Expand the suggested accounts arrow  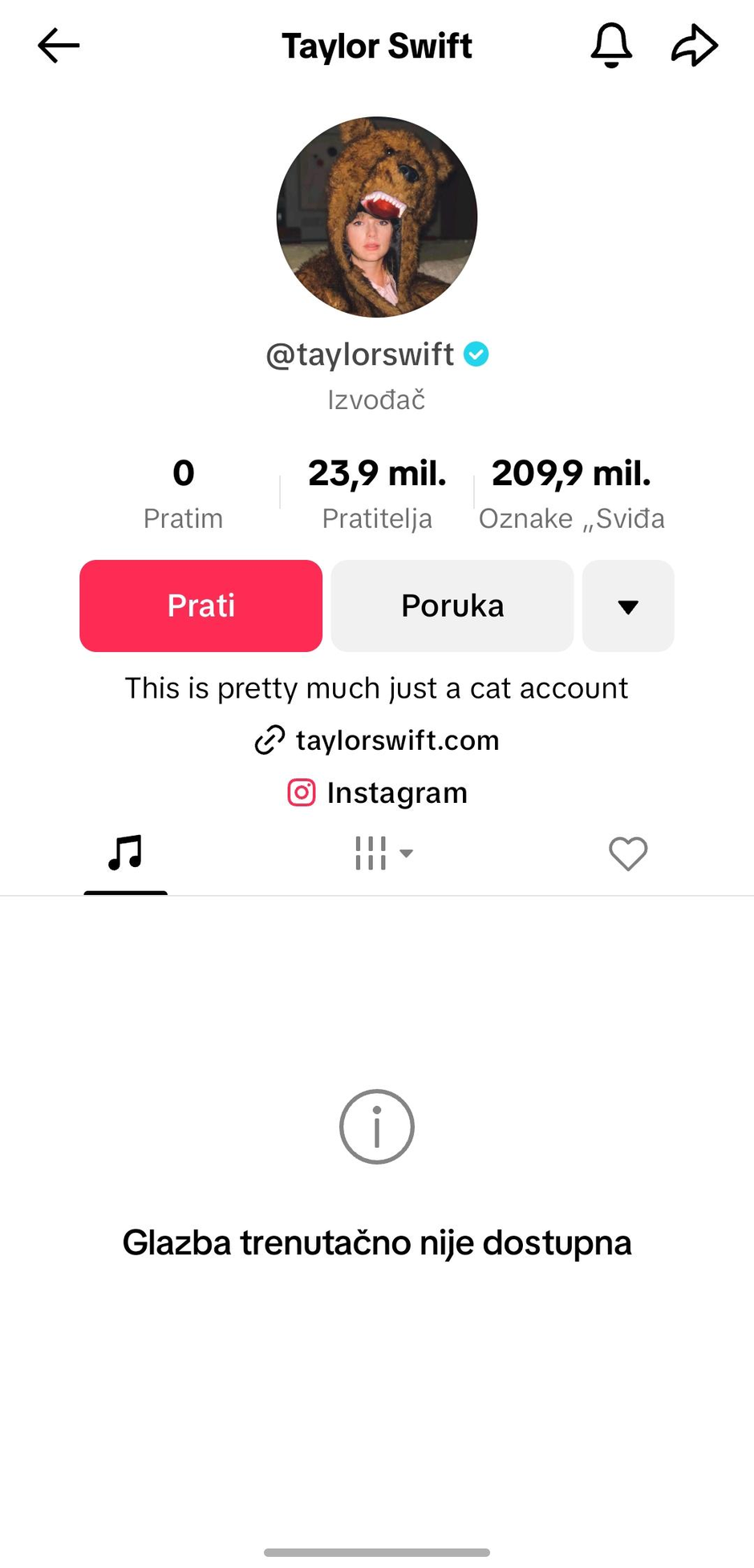pos(628,606)
